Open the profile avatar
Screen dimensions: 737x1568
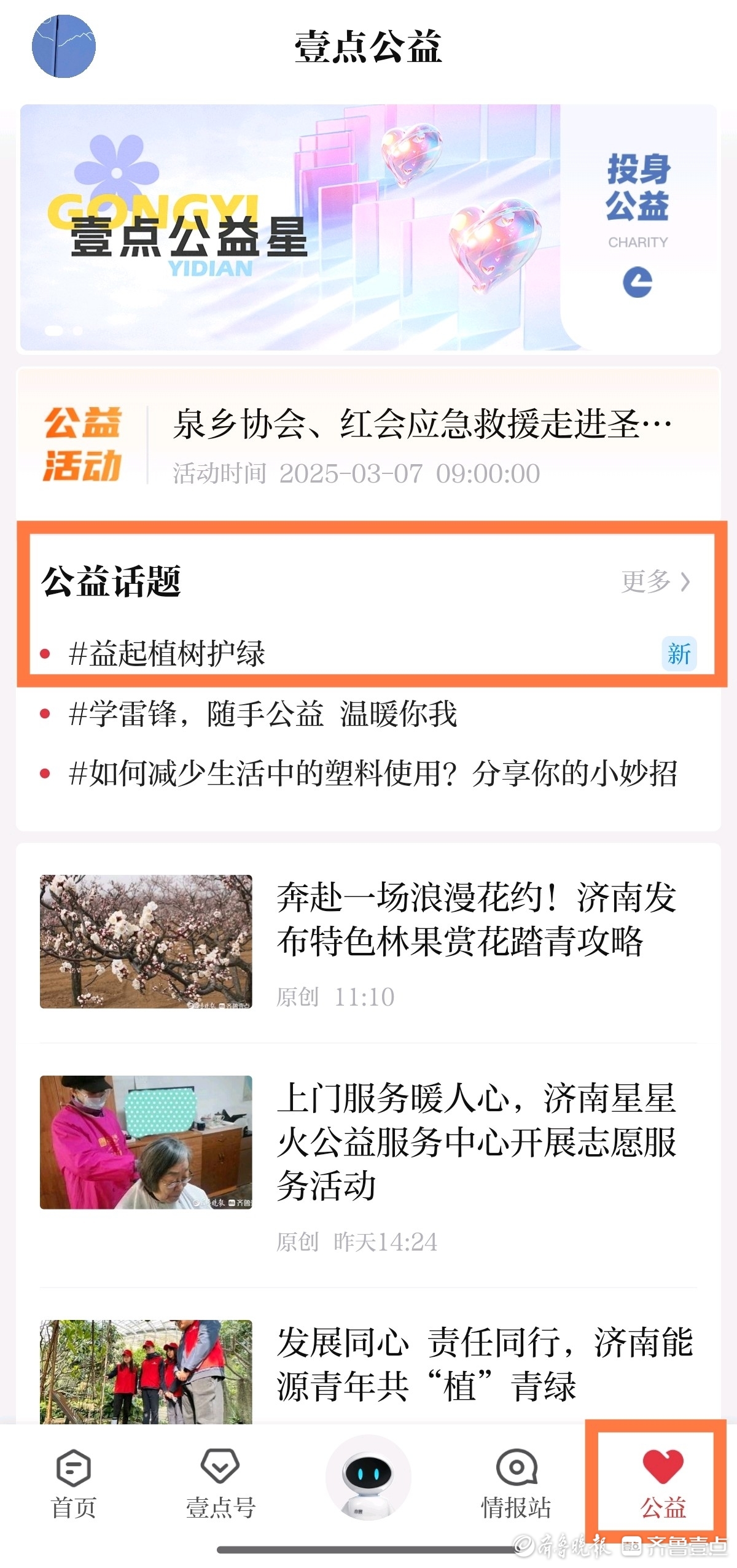point(64,47)
